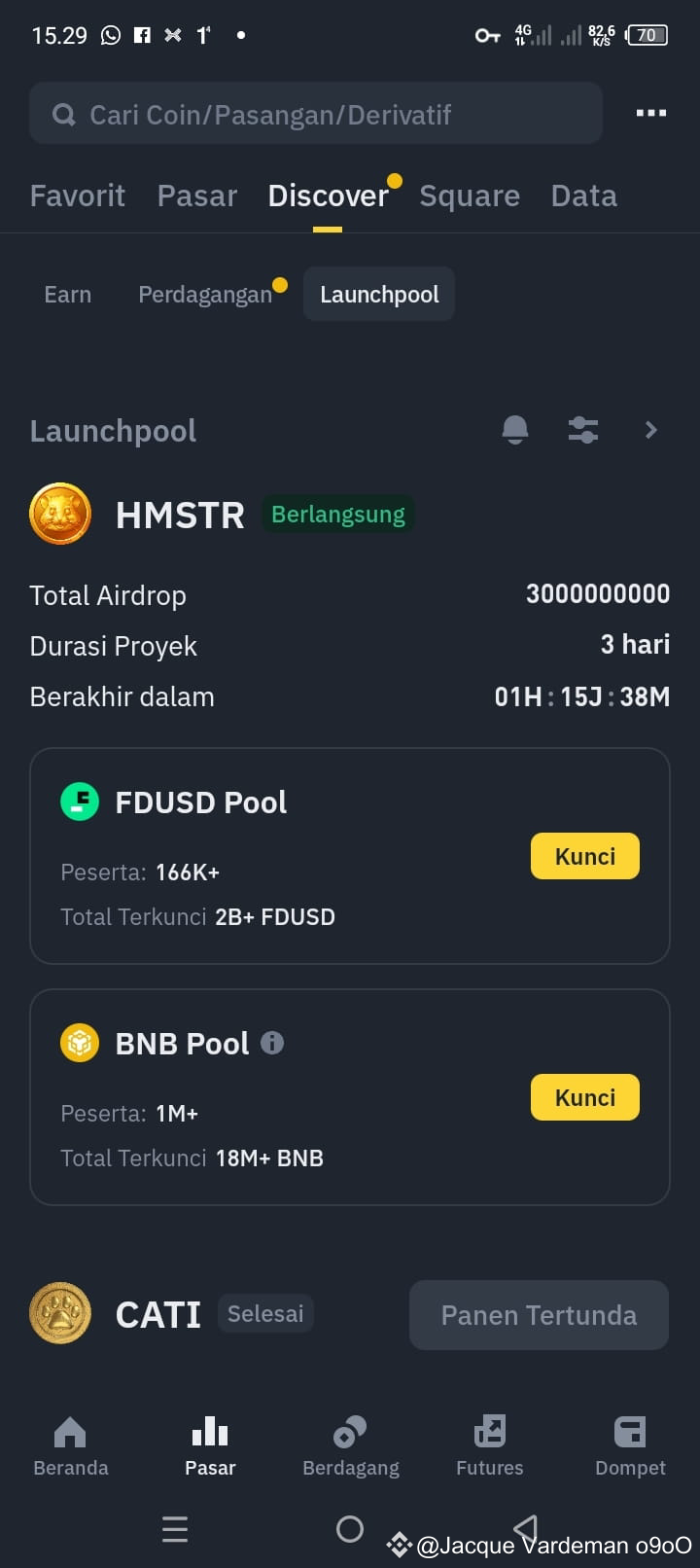This screenshot has height=1568, width=700.
Task: Switch to Futures in bottom navigation
Action: [x=490, y=1445]
